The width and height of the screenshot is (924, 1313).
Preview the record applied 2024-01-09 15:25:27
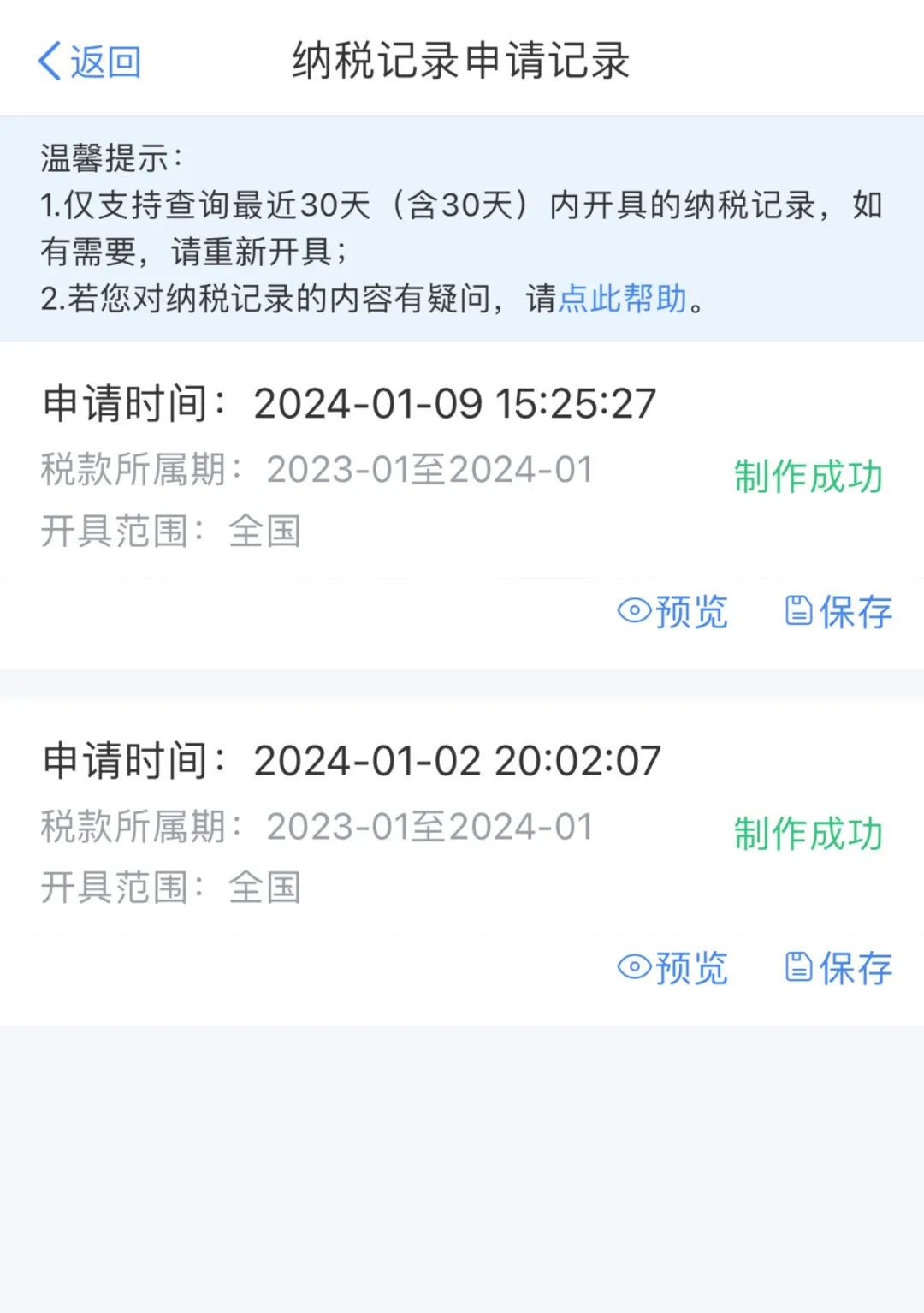(672, 612)
